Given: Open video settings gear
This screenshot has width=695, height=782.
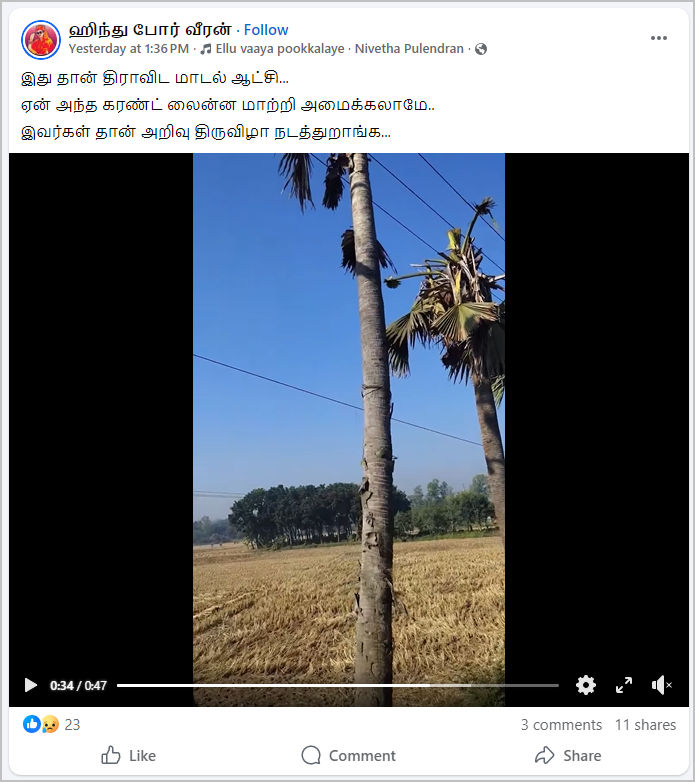Looking at the screenshot, I should (x=586, y=685).
